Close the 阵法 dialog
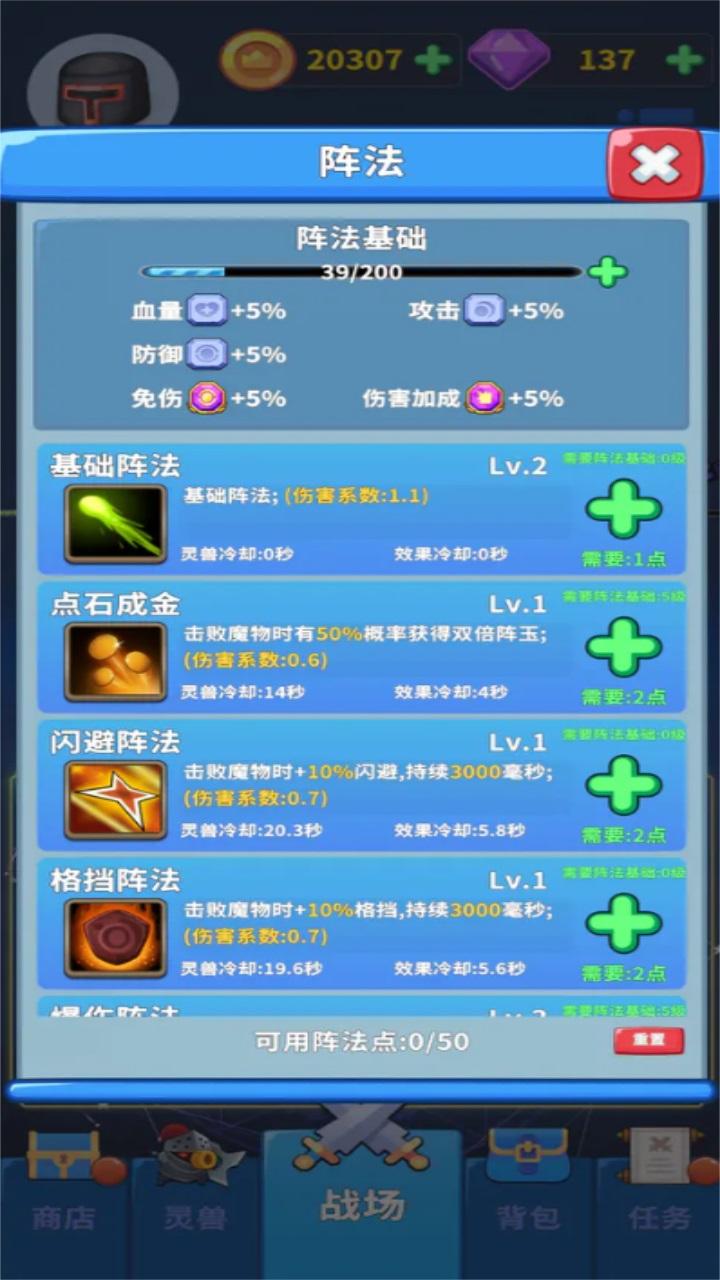 point(655,164)
